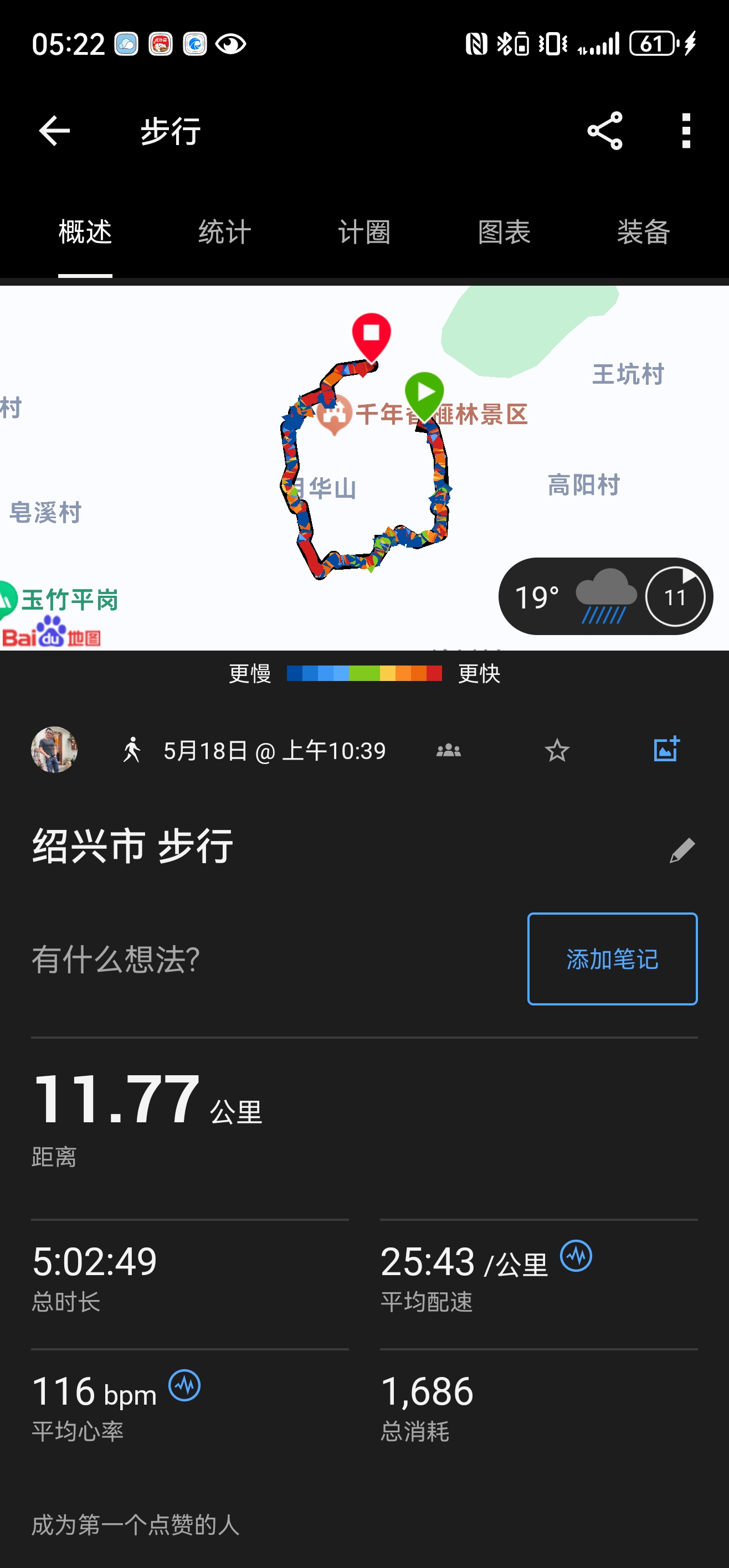
Task: Open the user profile avatar
Action: pos(54,750)
